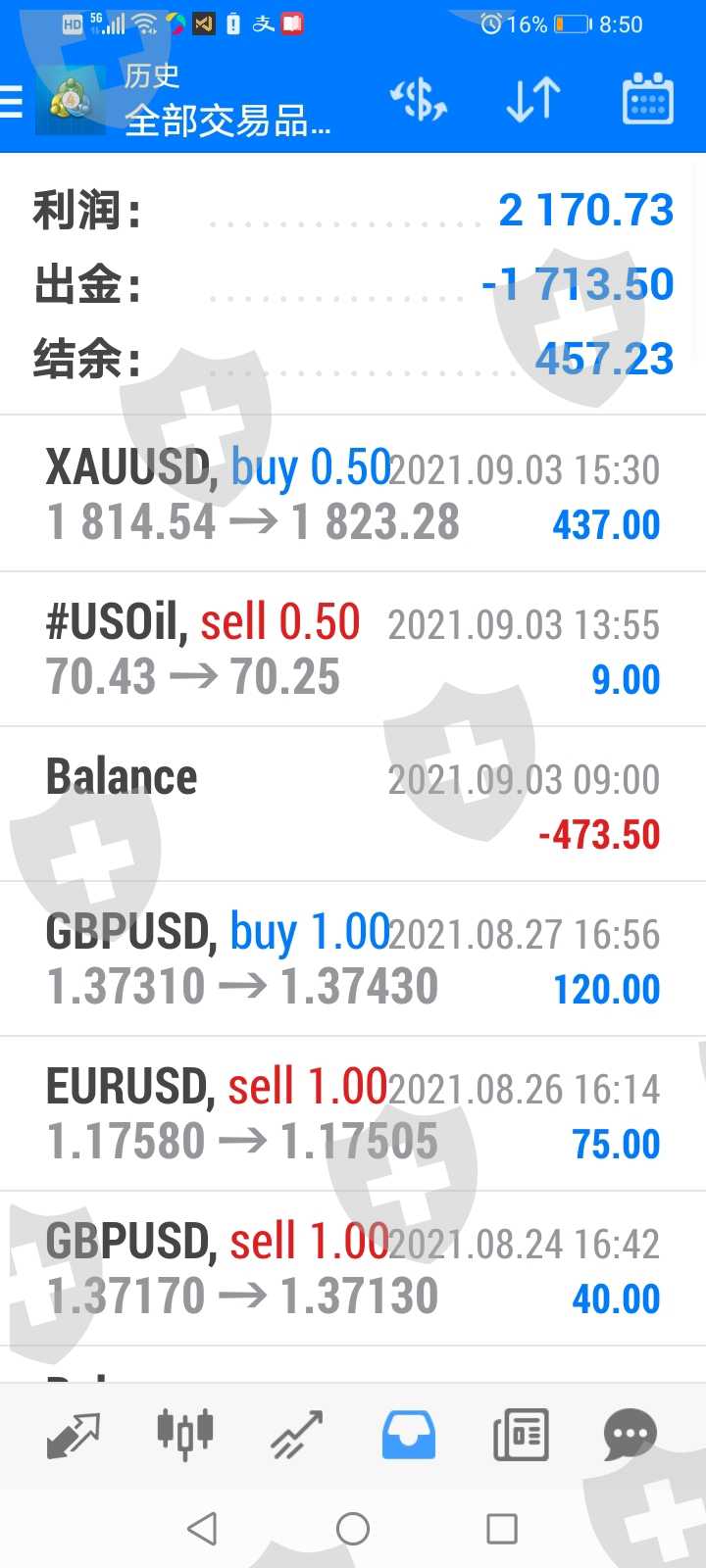The height and width of the screenshot is (1568, 706).
Task: Open the EURUSD sell 1.00 trade
Action: point(353,1114)
